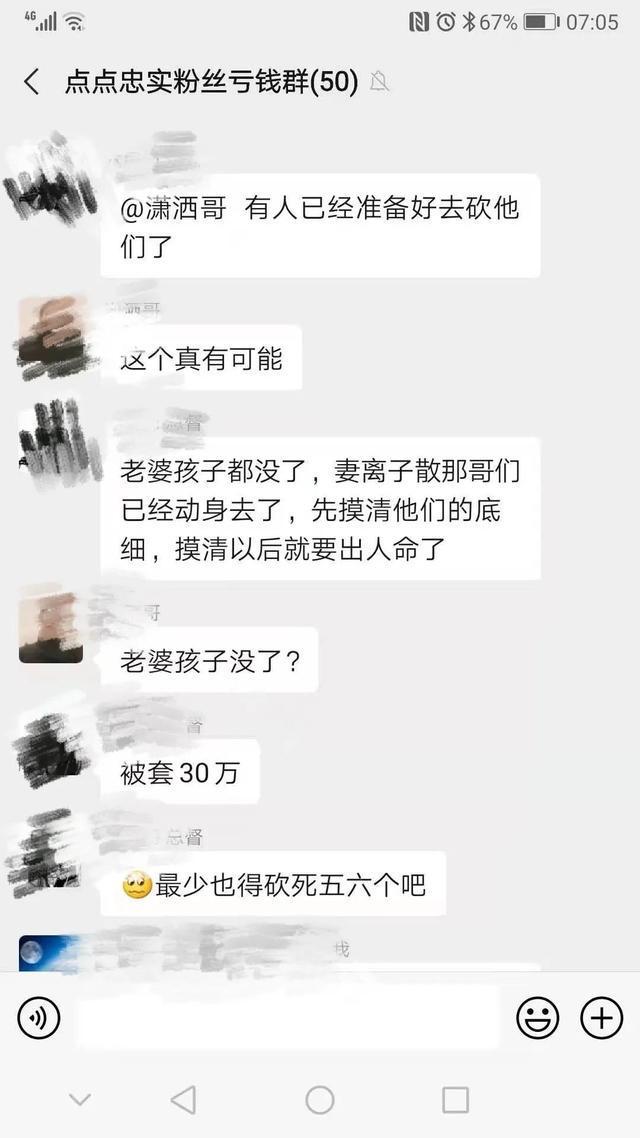Open the emoji sticker panel
Image resolution: width=640 pixels, height=1138 pixels.
[x=537, y=1018]
